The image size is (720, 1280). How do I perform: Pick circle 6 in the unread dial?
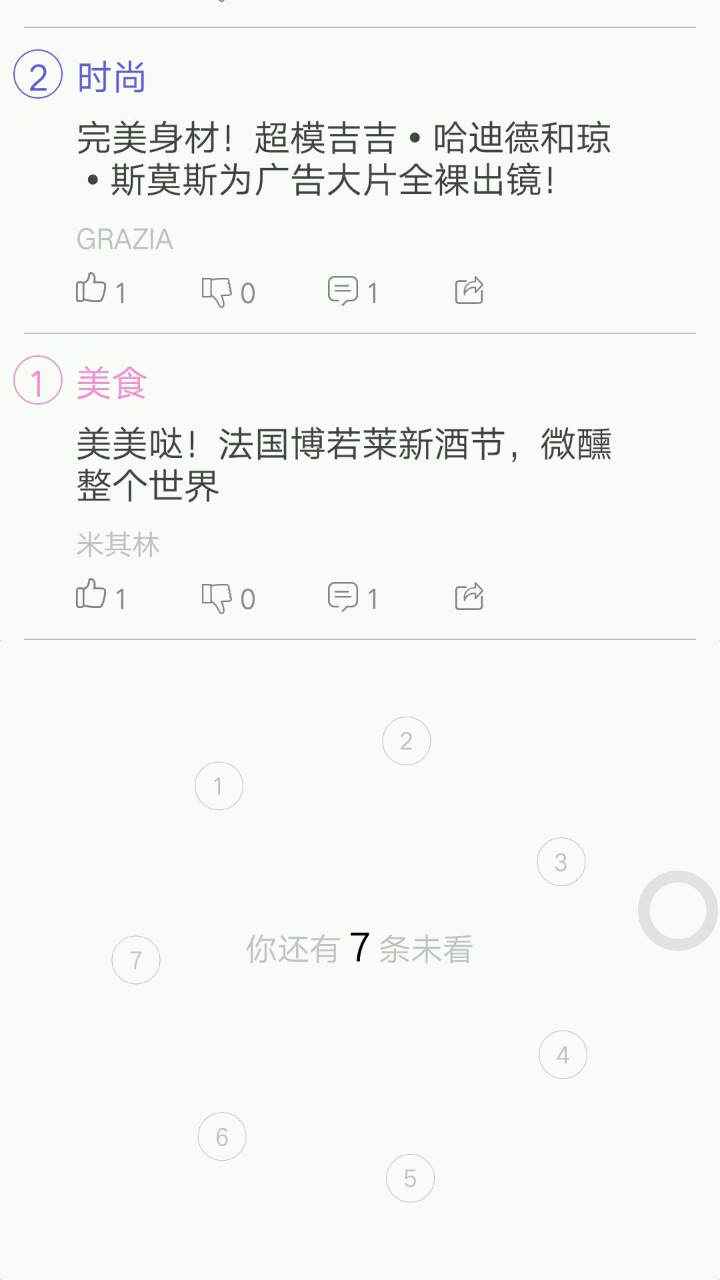click(x=222, y=1137)
